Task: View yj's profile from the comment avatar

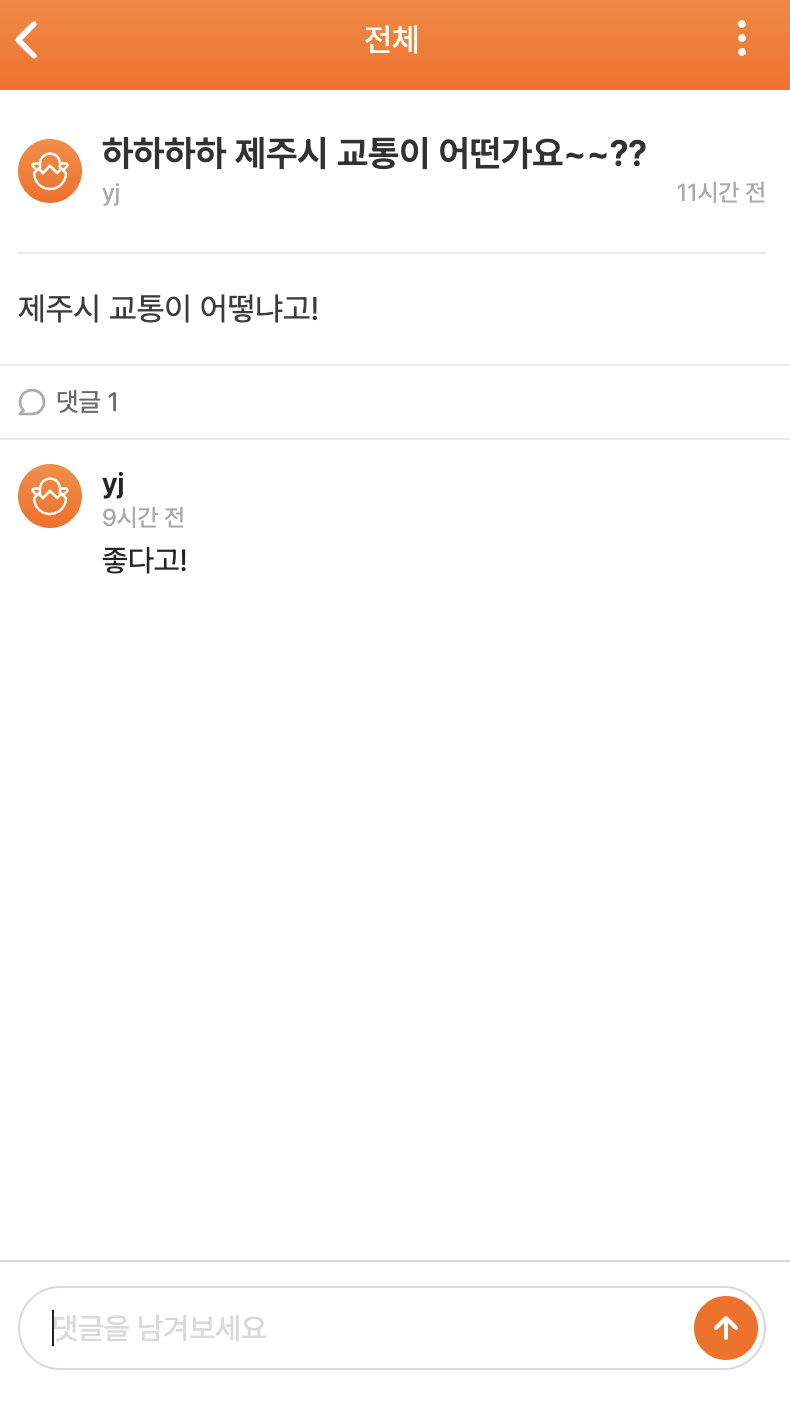Action: click(x=50, y=496)
